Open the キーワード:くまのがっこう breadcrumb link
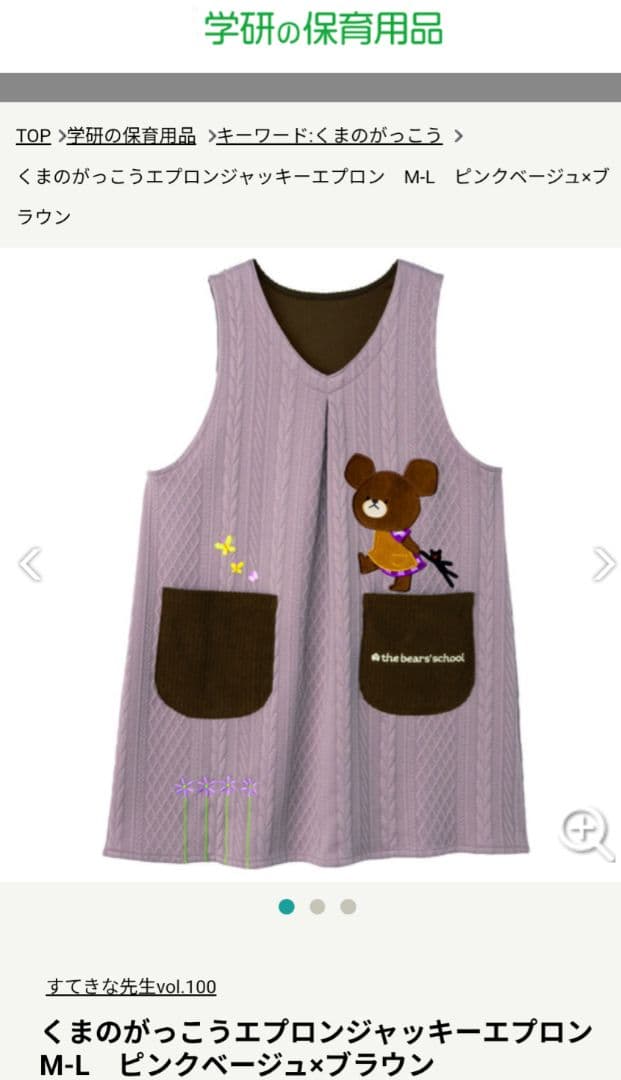The image size is (621, 1080). click(x=330, y=135)
